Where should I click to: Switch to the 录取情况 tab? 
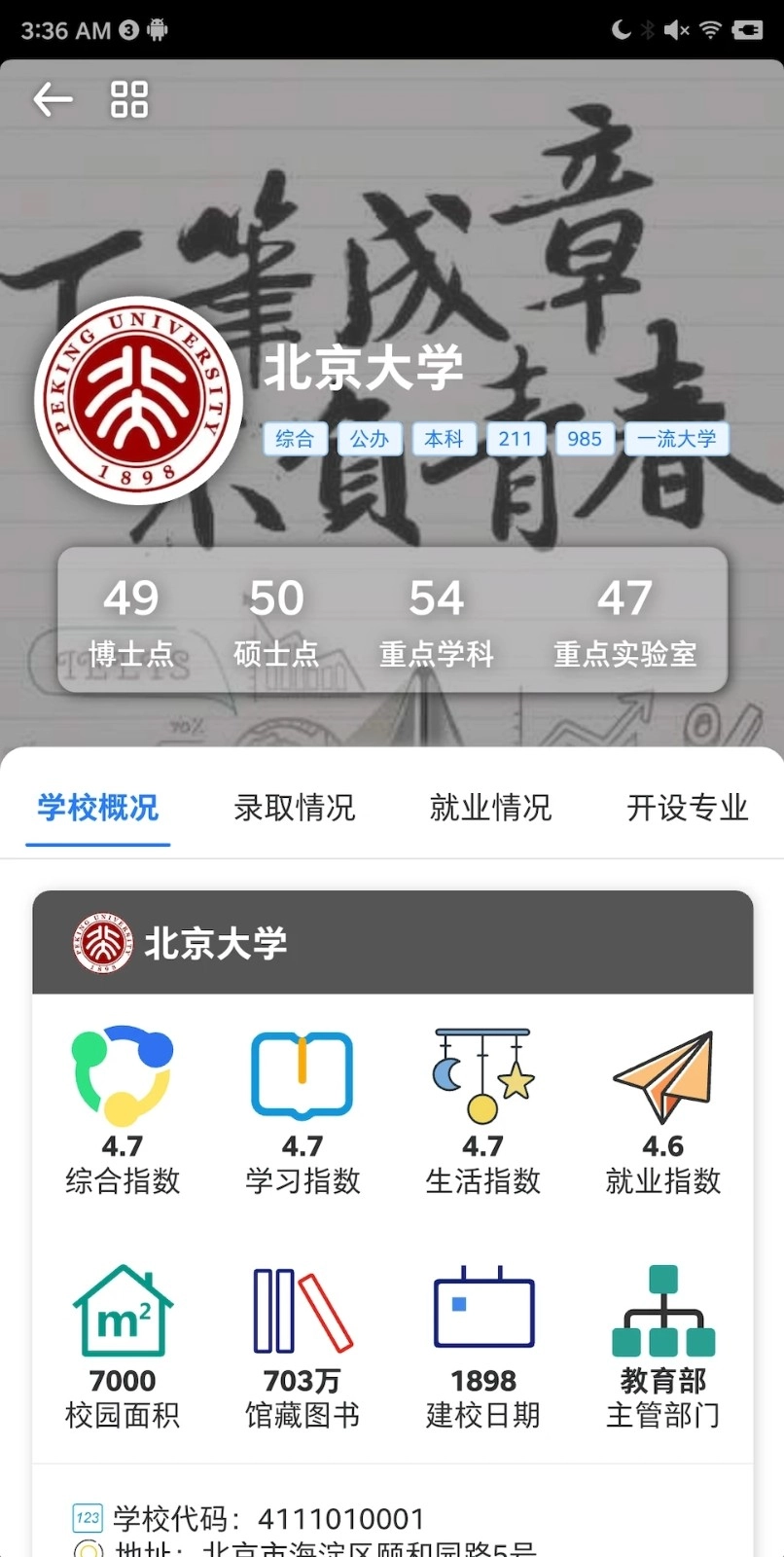(x=295, y=809)
